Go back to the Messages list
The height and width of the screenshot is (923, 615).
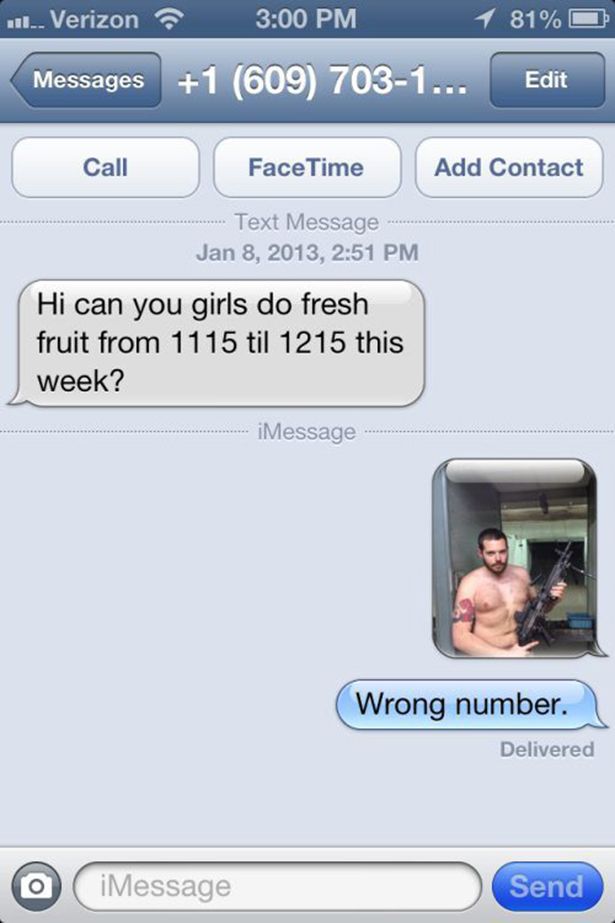click(x=86, y=81)
